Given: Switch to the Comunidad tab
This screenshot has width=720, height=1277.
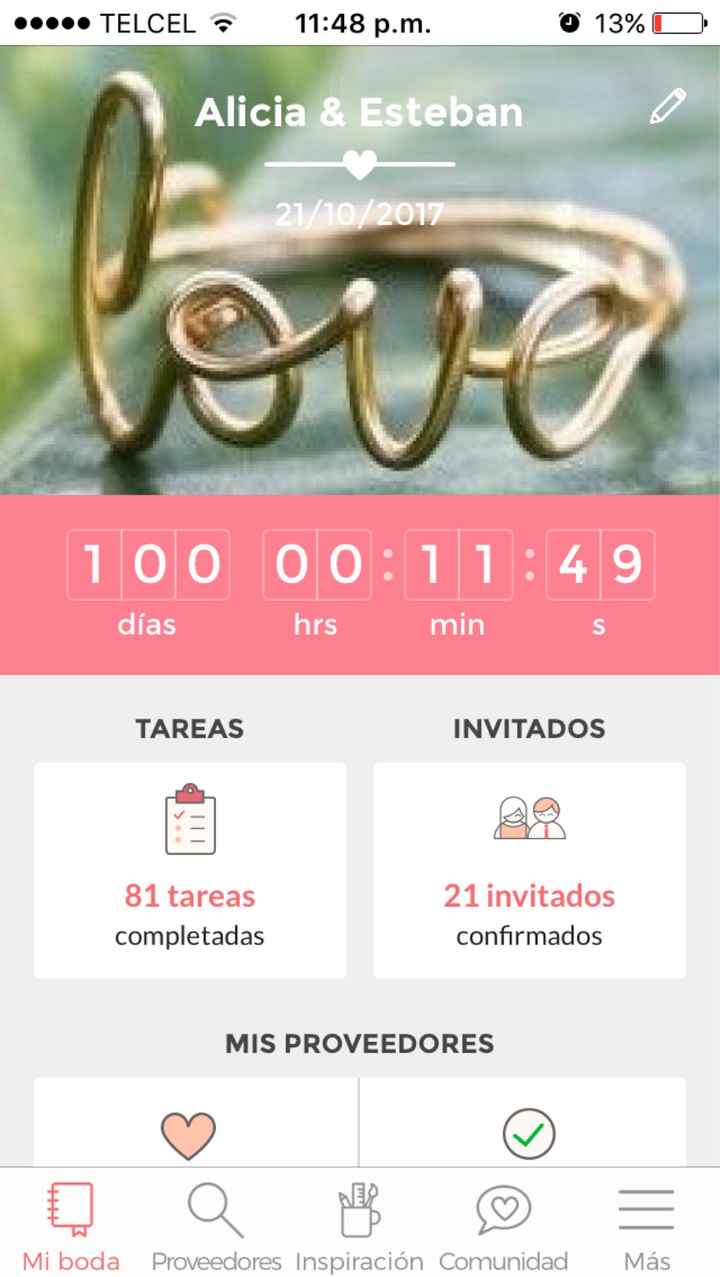Looking at the screenshot, I should pos(503,1225).
